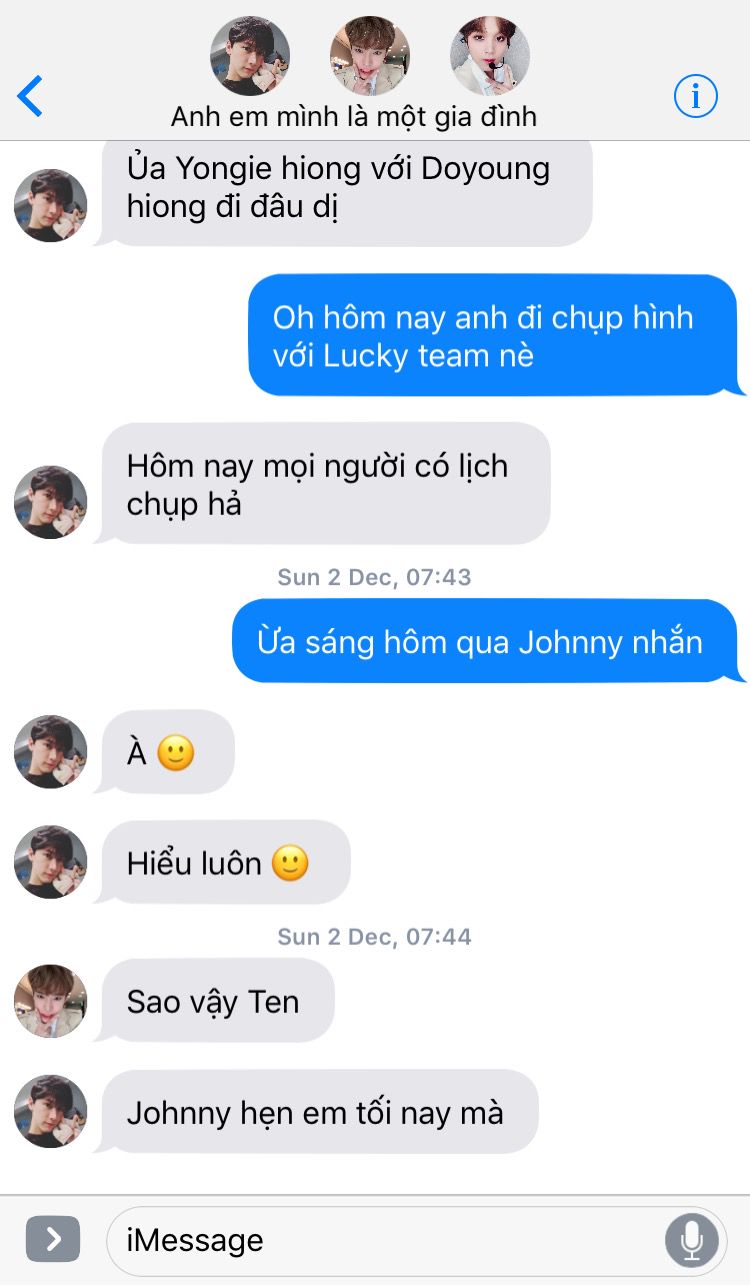Image resolution: width=750 pixels, height=1286 pixels.
Task: Record audio with the microphone button
Action: 691,1241
